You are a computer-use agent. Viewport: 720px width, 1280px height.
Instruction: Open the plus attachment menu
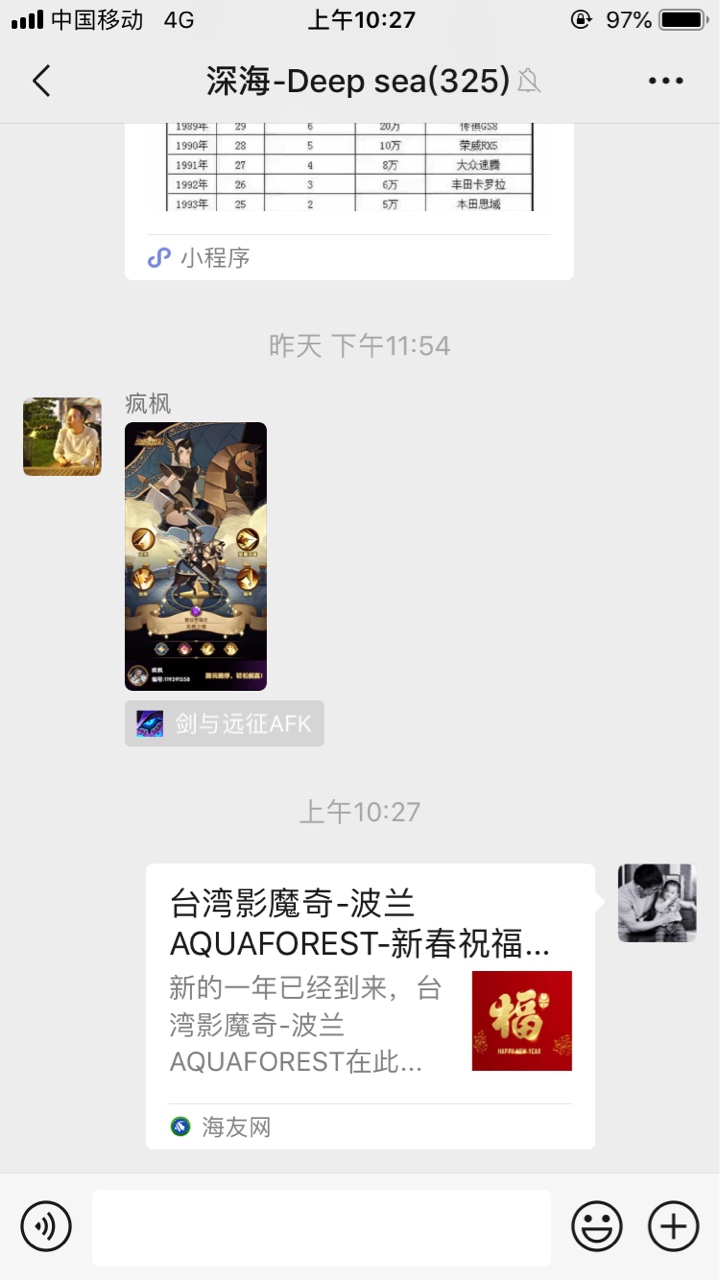(673, 1226)
